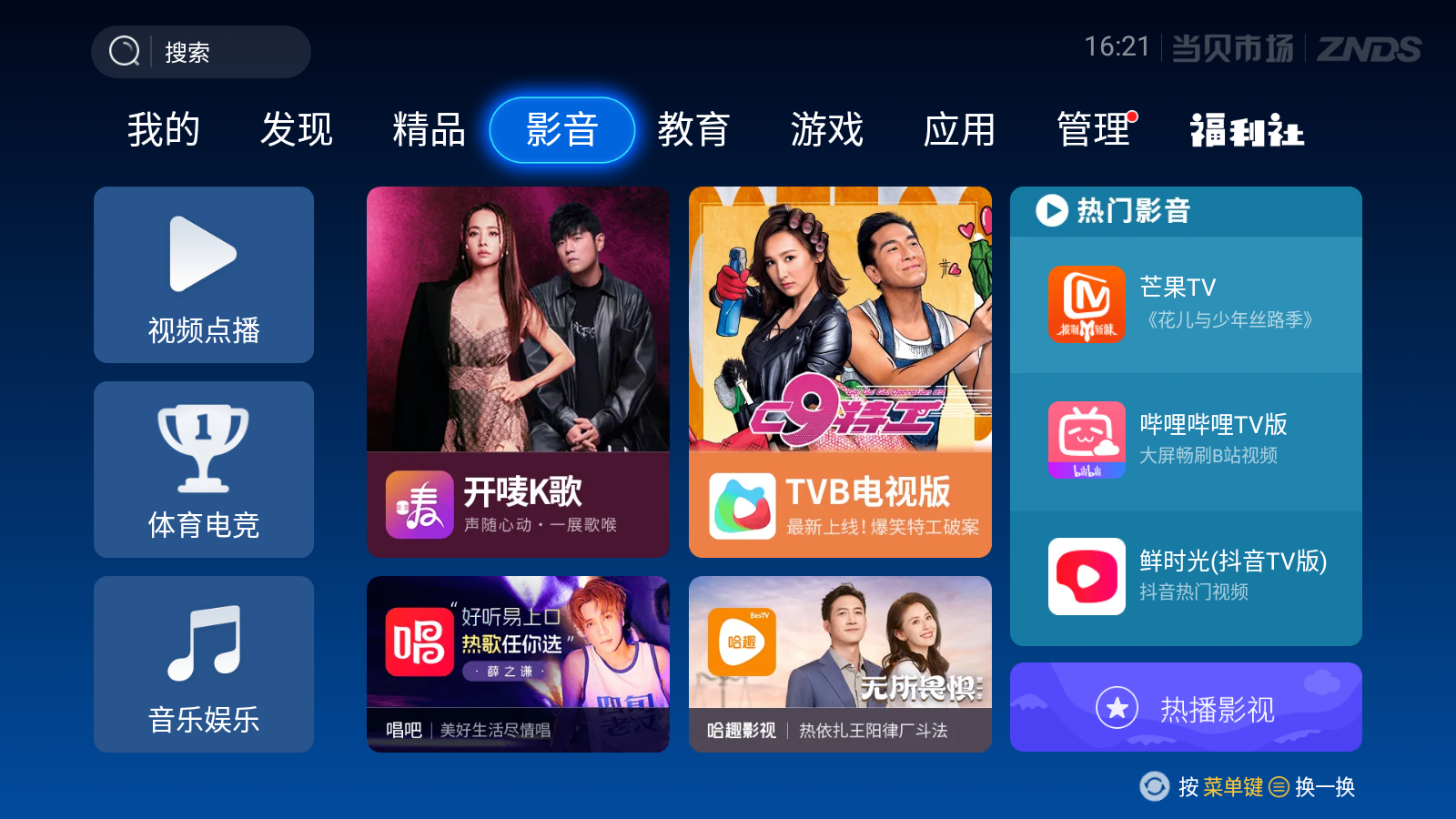
Task: Open 鲜时光(抖音TV版) entry
Action: pos(1186,577)
